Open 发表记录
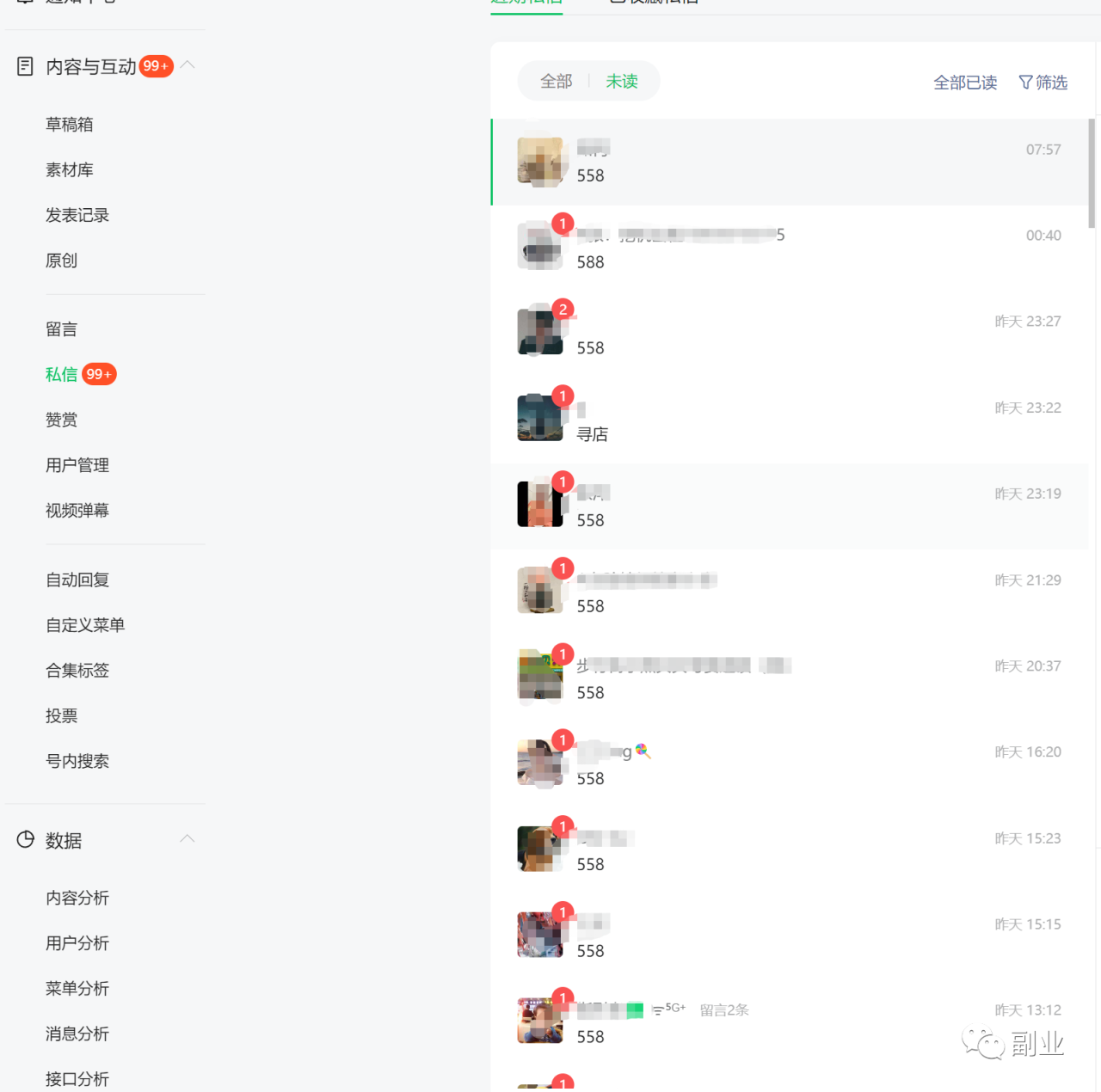This screenshot has width=1101, height=1092. (x=77, y=215)
